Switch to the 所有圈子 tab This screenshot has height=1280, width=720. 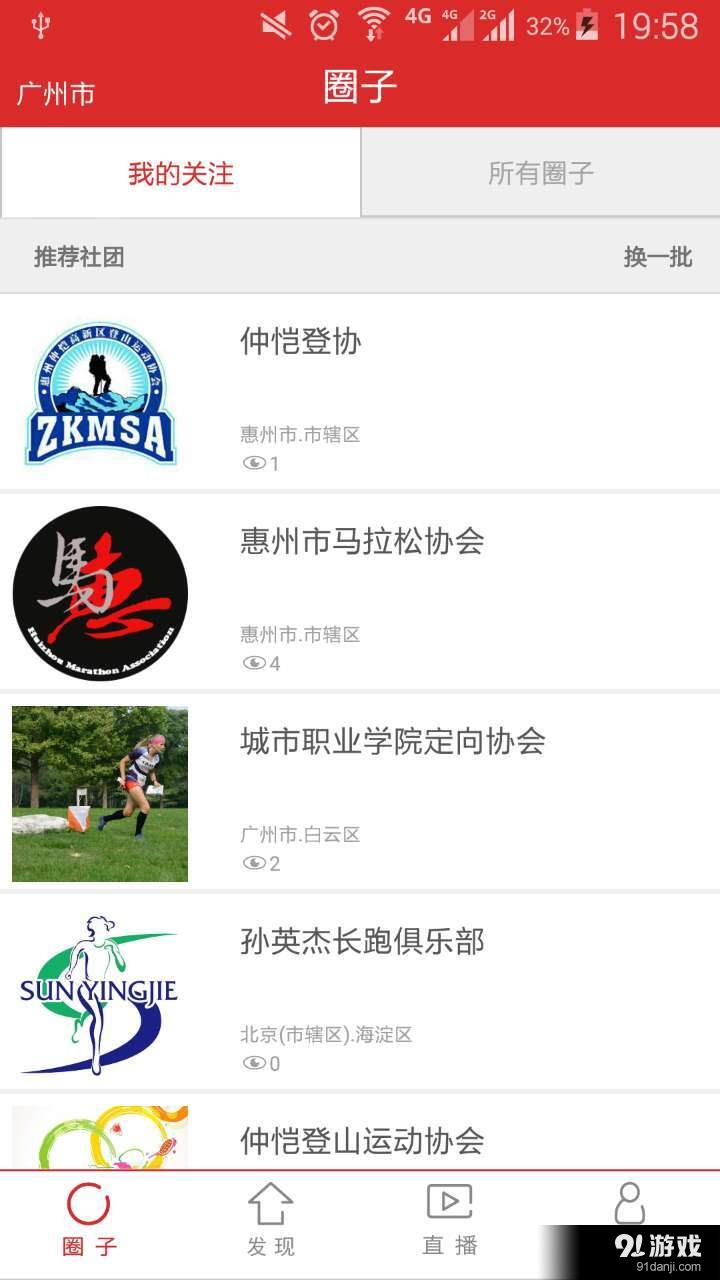point(540,174)
